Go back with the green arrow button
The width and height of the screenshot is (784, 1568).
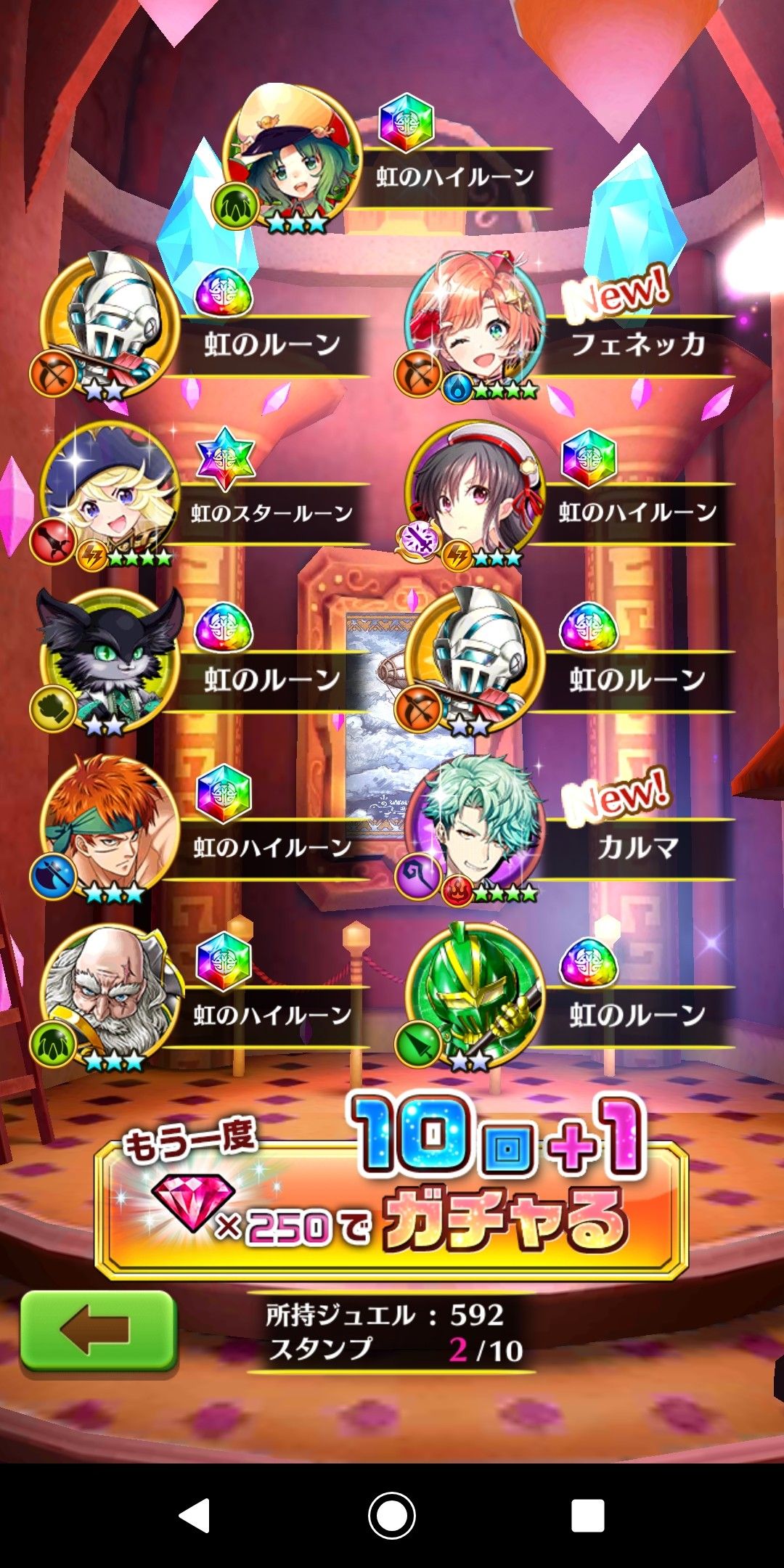click(98, 1331)
